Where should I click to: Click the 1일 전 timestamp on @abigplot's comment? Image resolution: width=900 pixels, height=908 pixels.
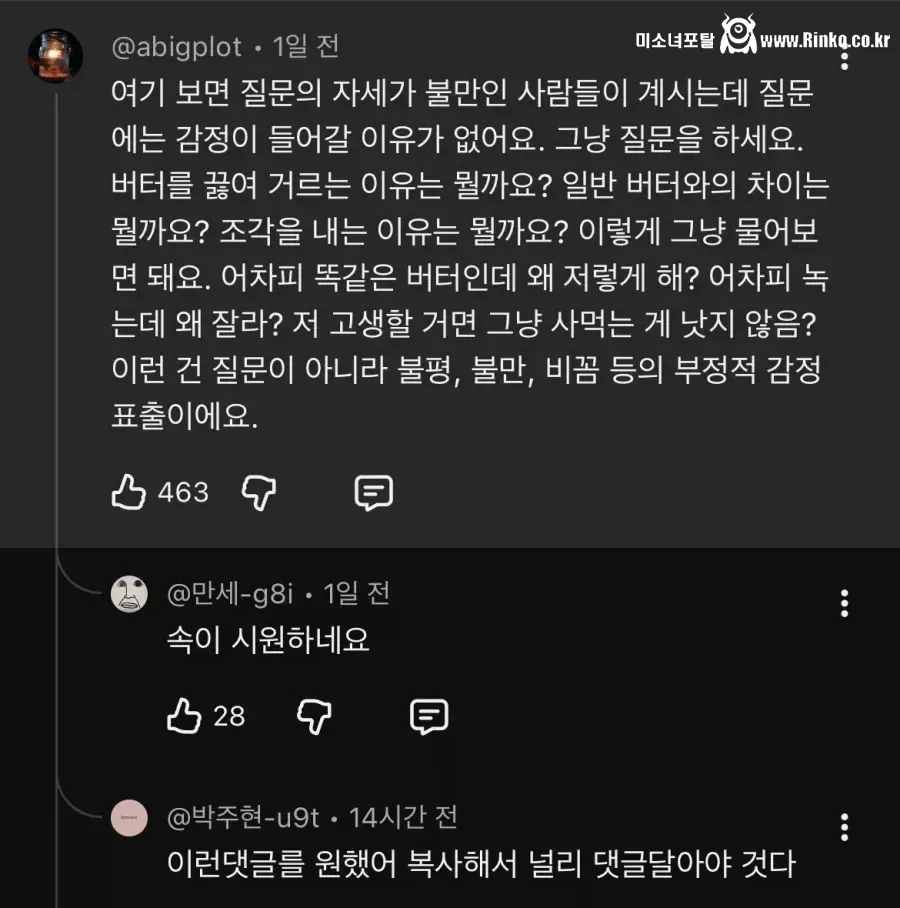point(303,45)
